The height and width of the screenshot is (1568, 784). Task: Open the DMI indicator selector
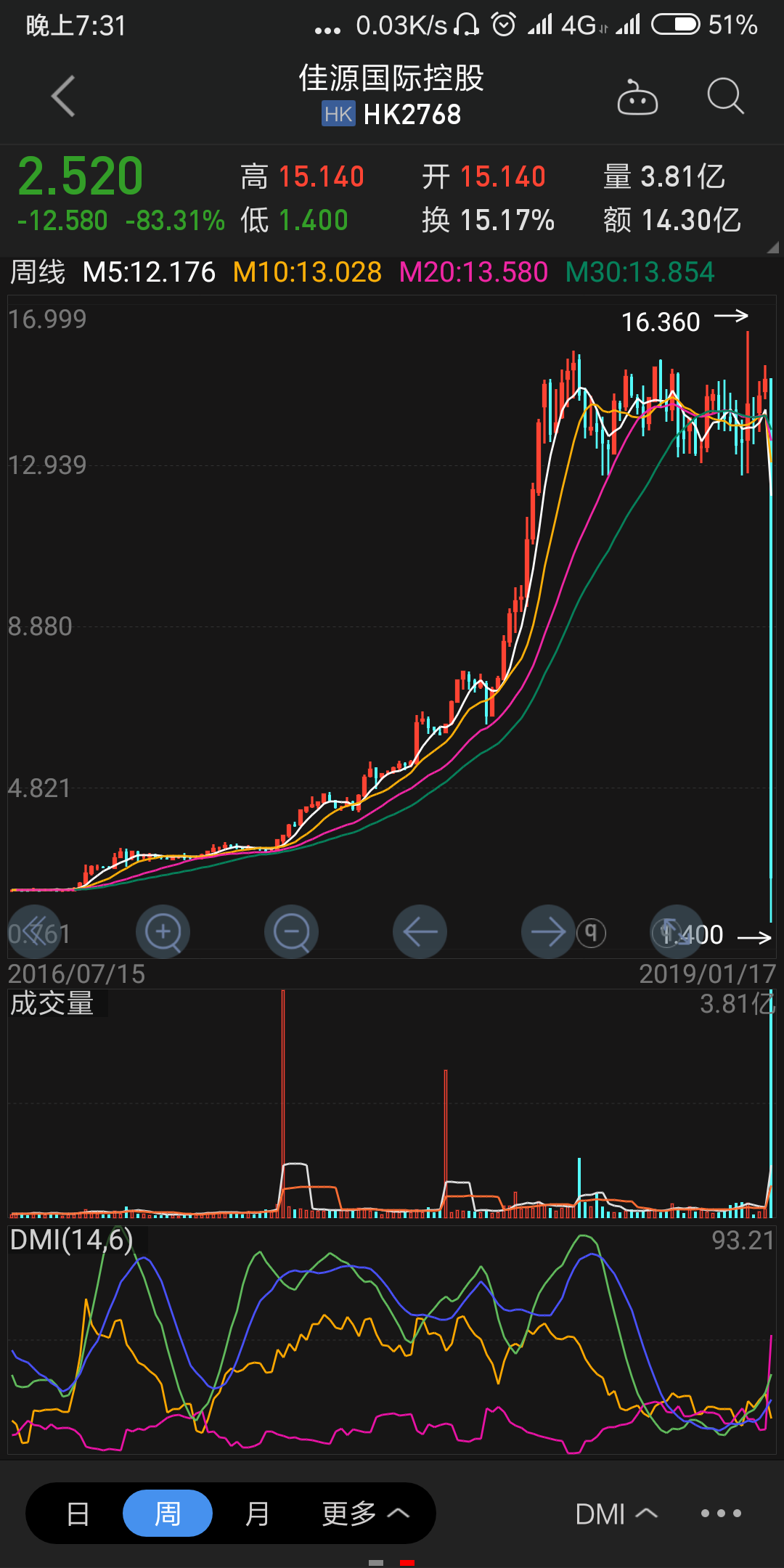point(616,1514)
